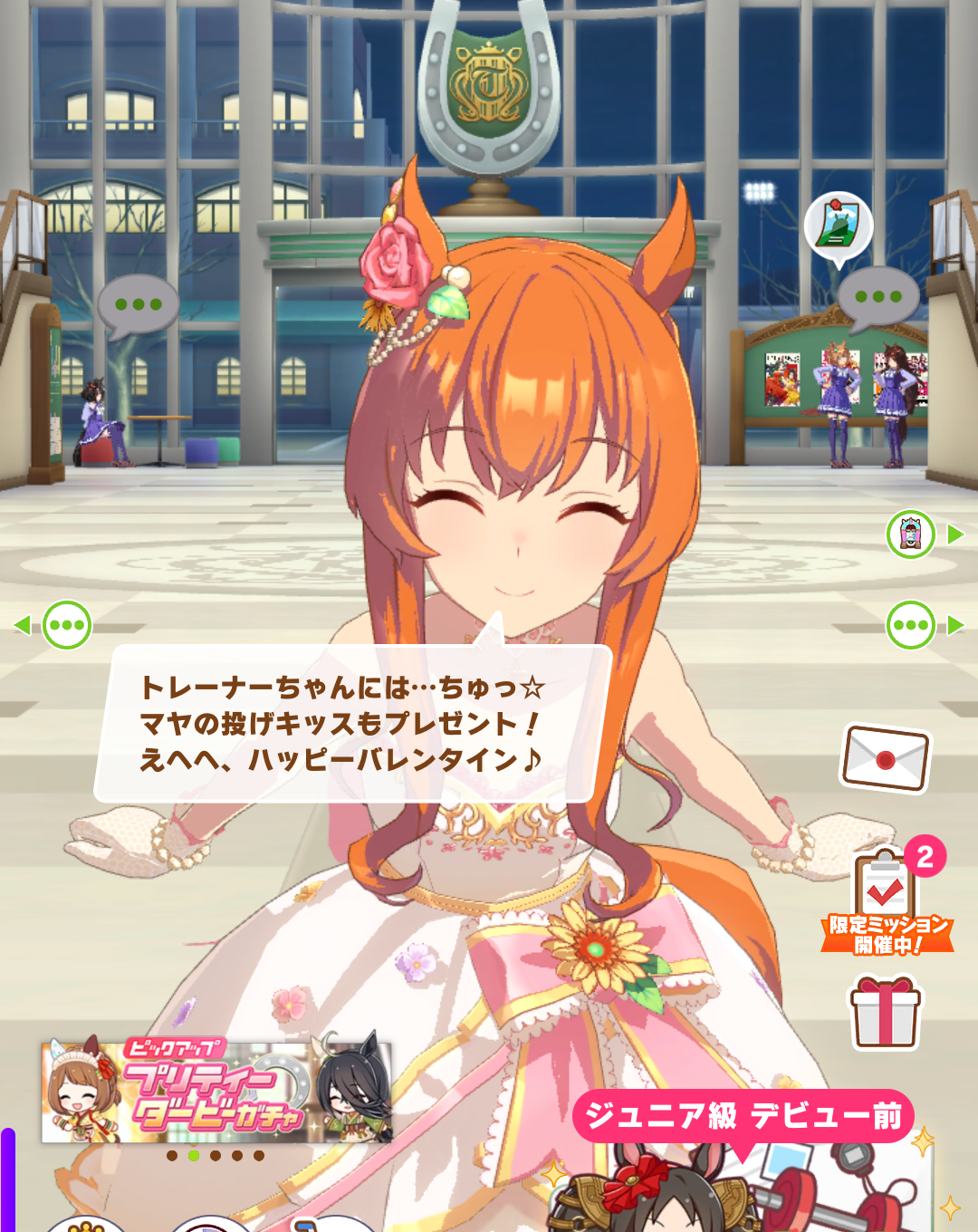The image size is (978, 1232).
Task: Open the mail envelope inbox
Action: (x=886, y=759)
